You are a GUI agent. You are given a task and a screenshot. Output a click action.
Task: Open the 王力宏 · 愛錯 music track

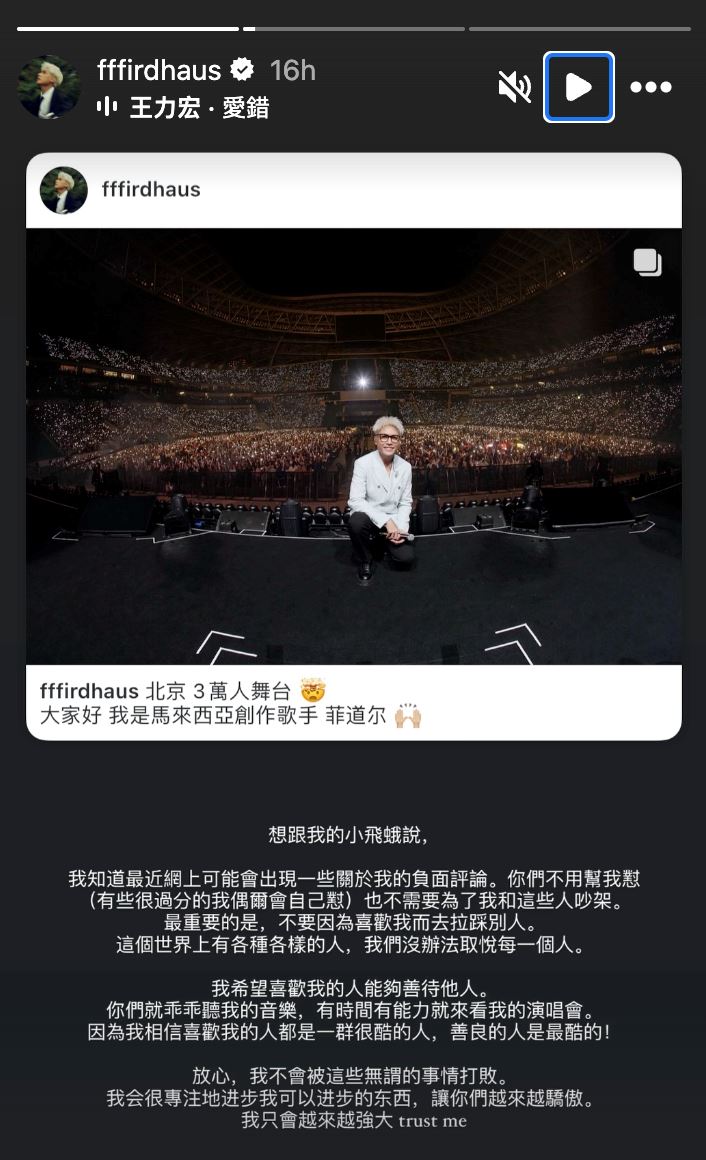coord(198,107)
